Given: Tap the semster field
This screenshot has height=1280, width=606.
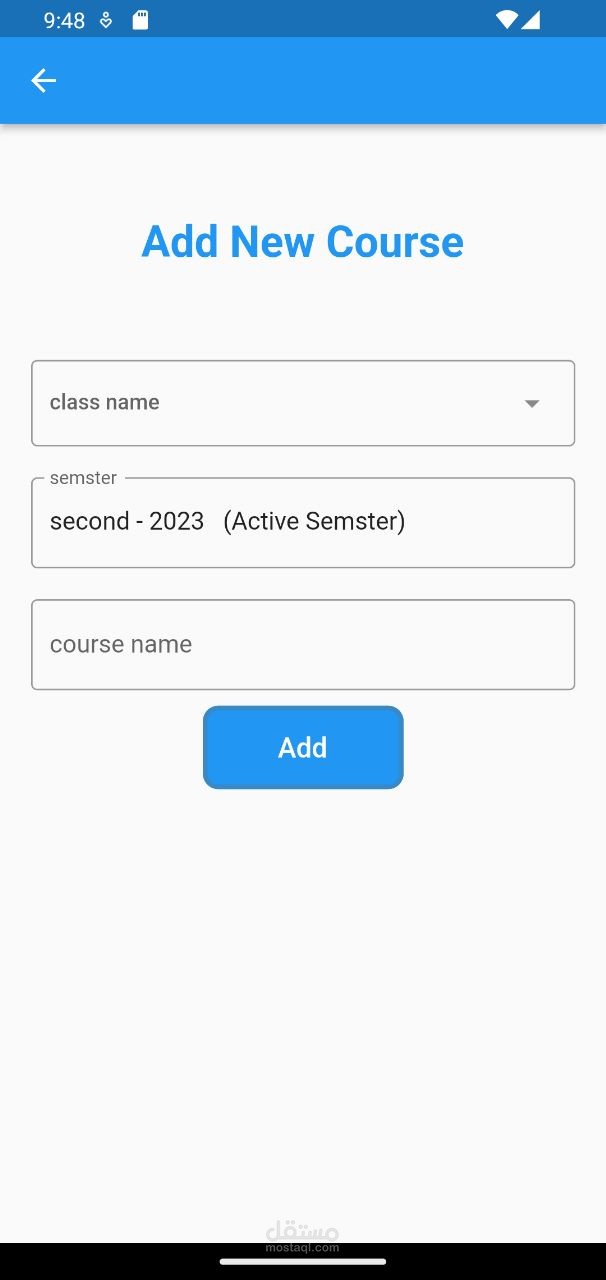Looking at the screenshot, I should (x=302, y=523).
